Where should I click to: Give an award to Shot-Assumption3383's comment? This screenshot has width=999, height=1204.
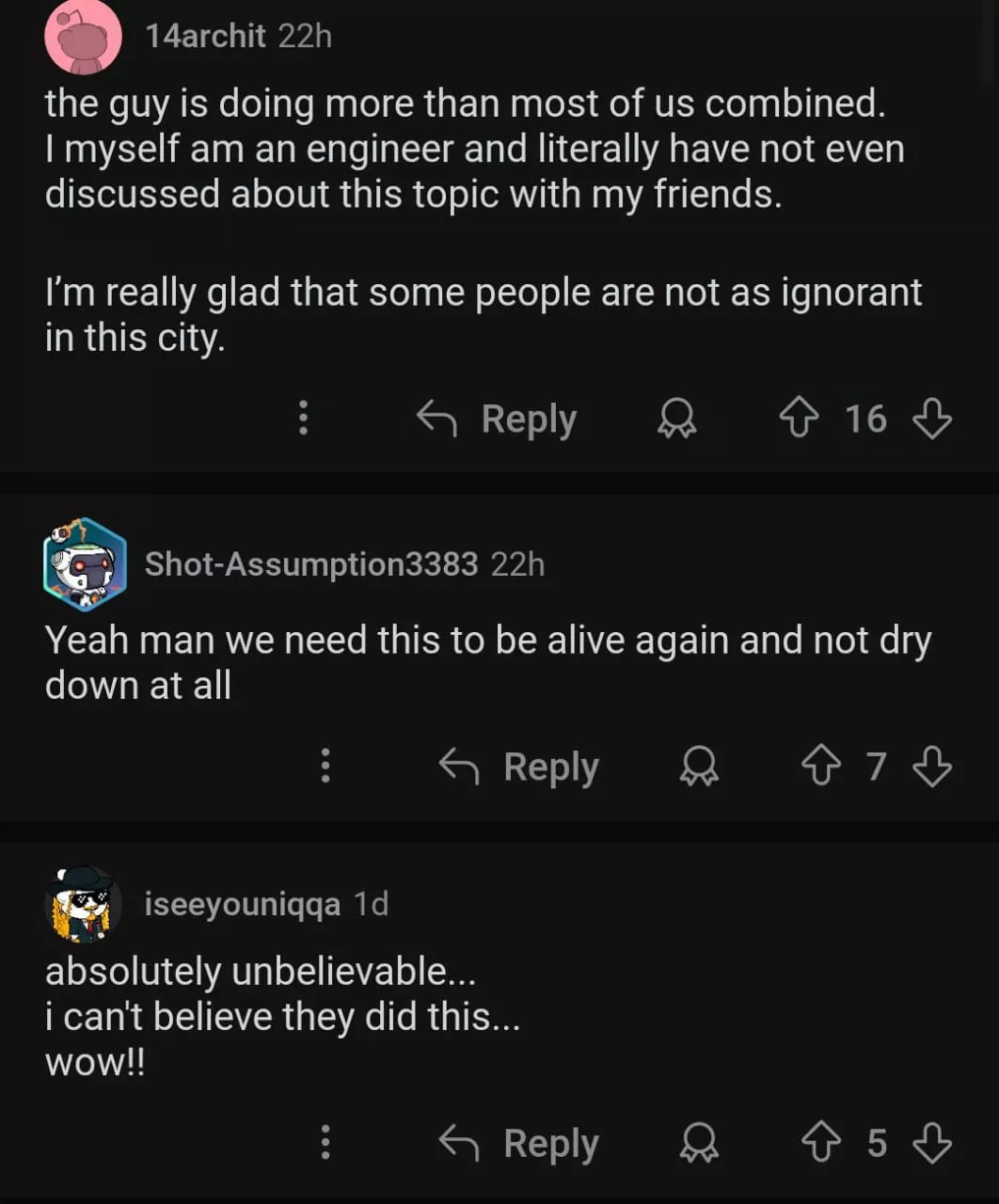point(699,767)
